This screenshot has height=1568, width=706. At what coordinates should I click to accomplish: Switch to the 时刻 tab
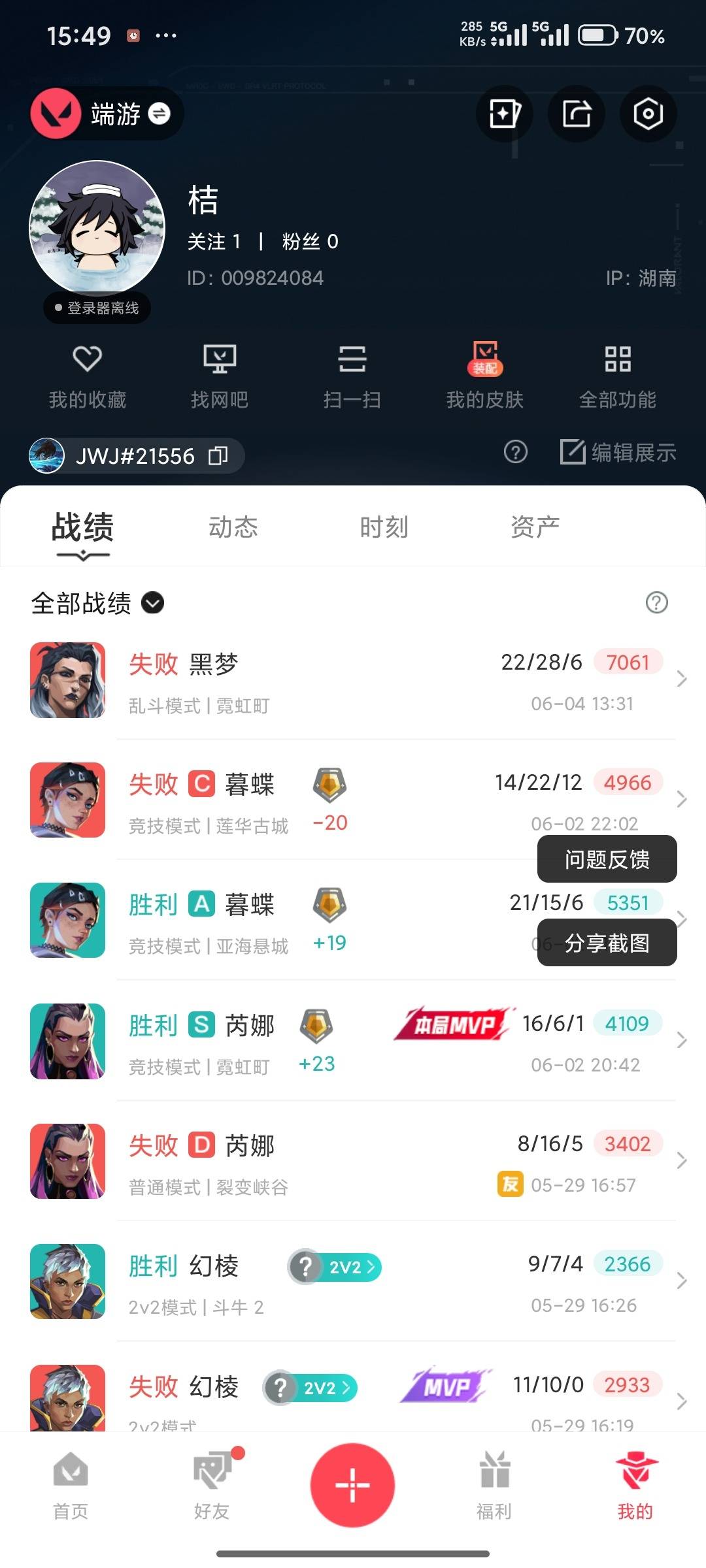tap(384, 527)
